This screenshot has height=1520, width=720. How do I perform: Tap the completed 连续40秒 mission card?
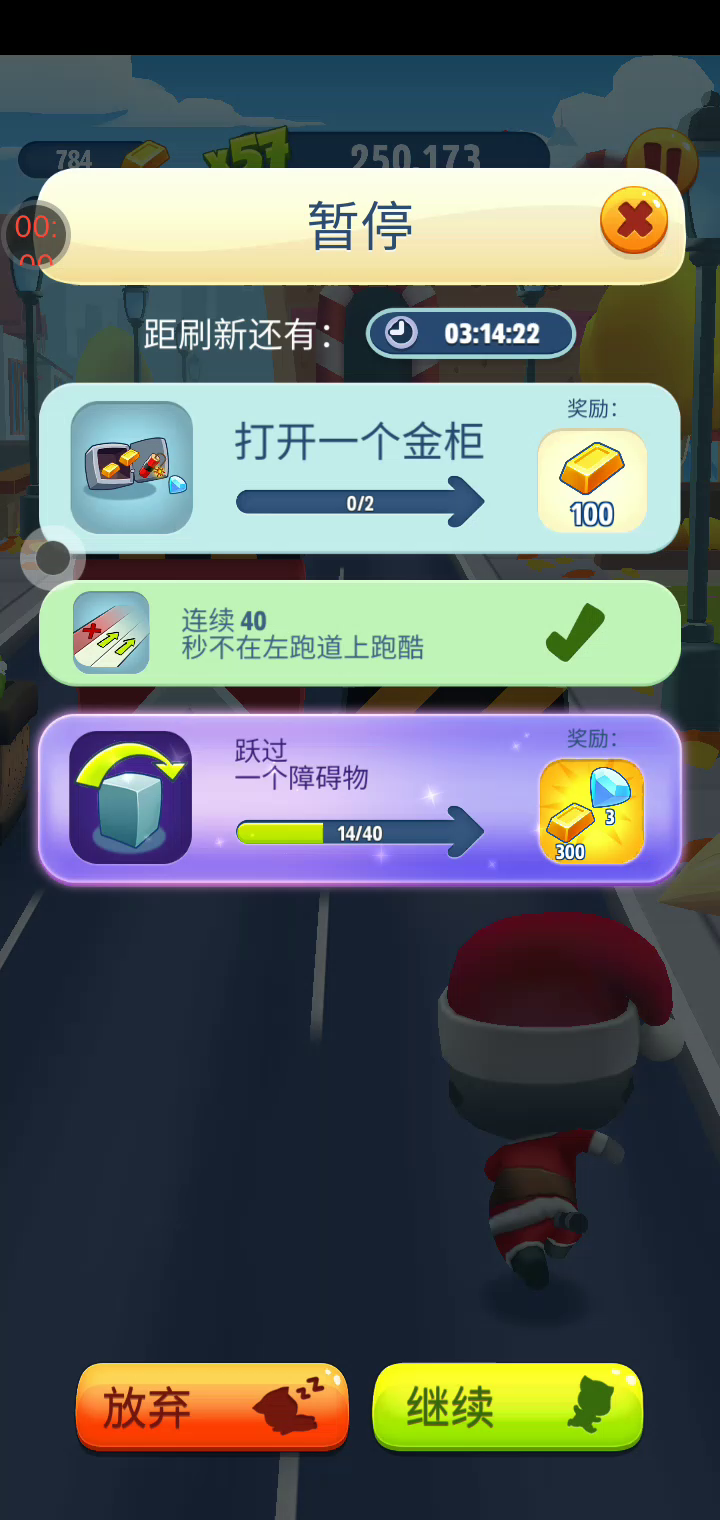coord(360,633)
